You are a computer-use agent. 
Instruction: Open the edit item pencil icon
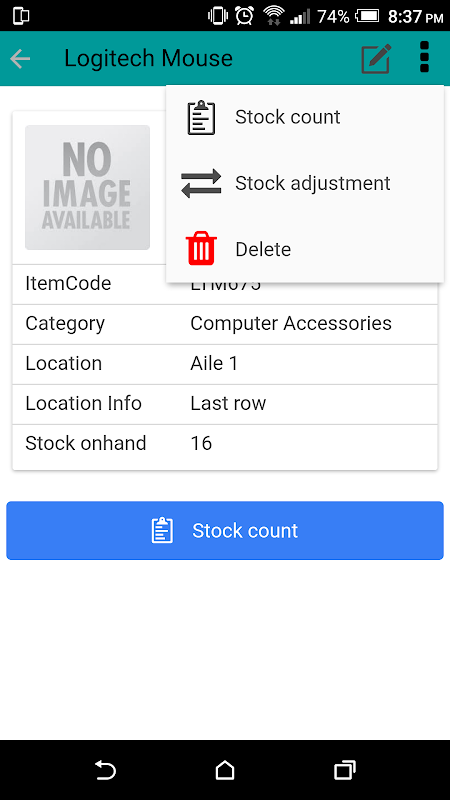coord(377,59)
